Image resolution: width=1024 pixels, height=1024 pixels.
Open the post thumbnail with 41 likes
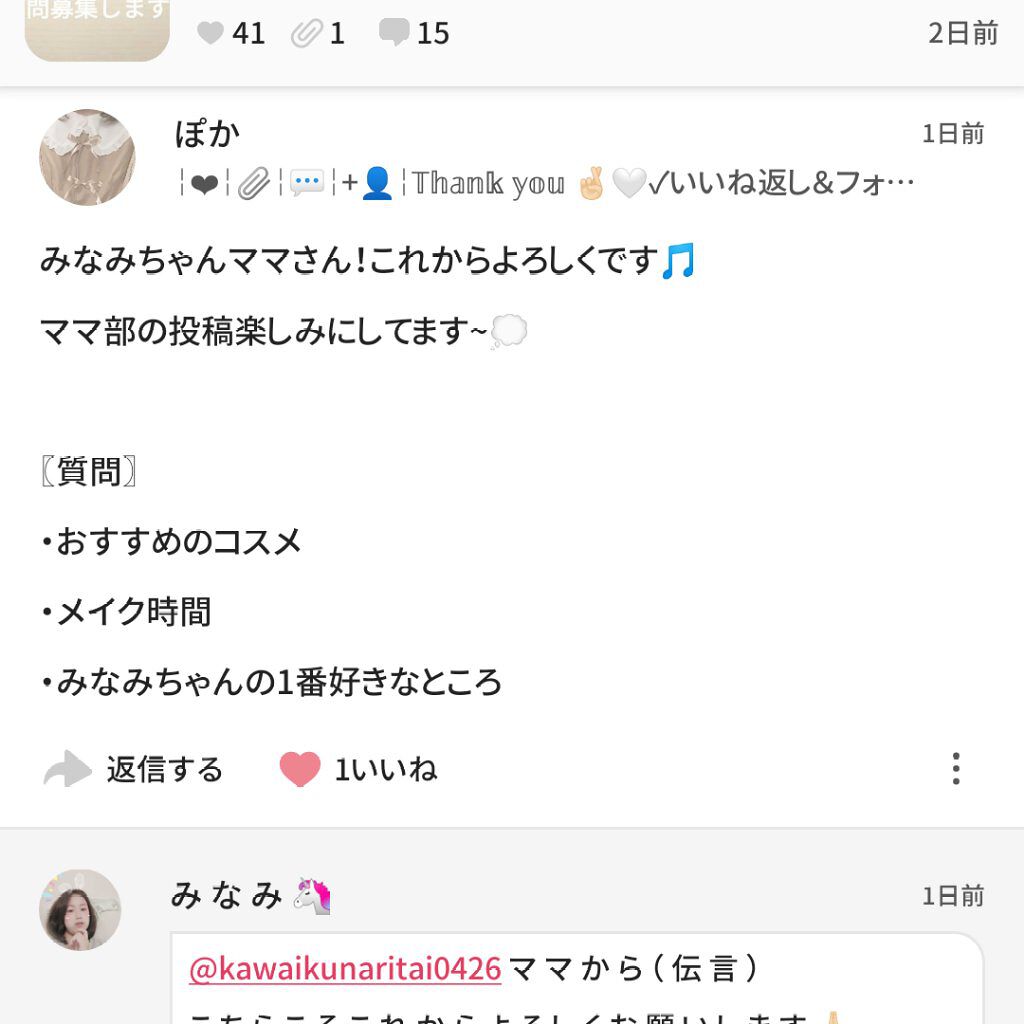97,28
